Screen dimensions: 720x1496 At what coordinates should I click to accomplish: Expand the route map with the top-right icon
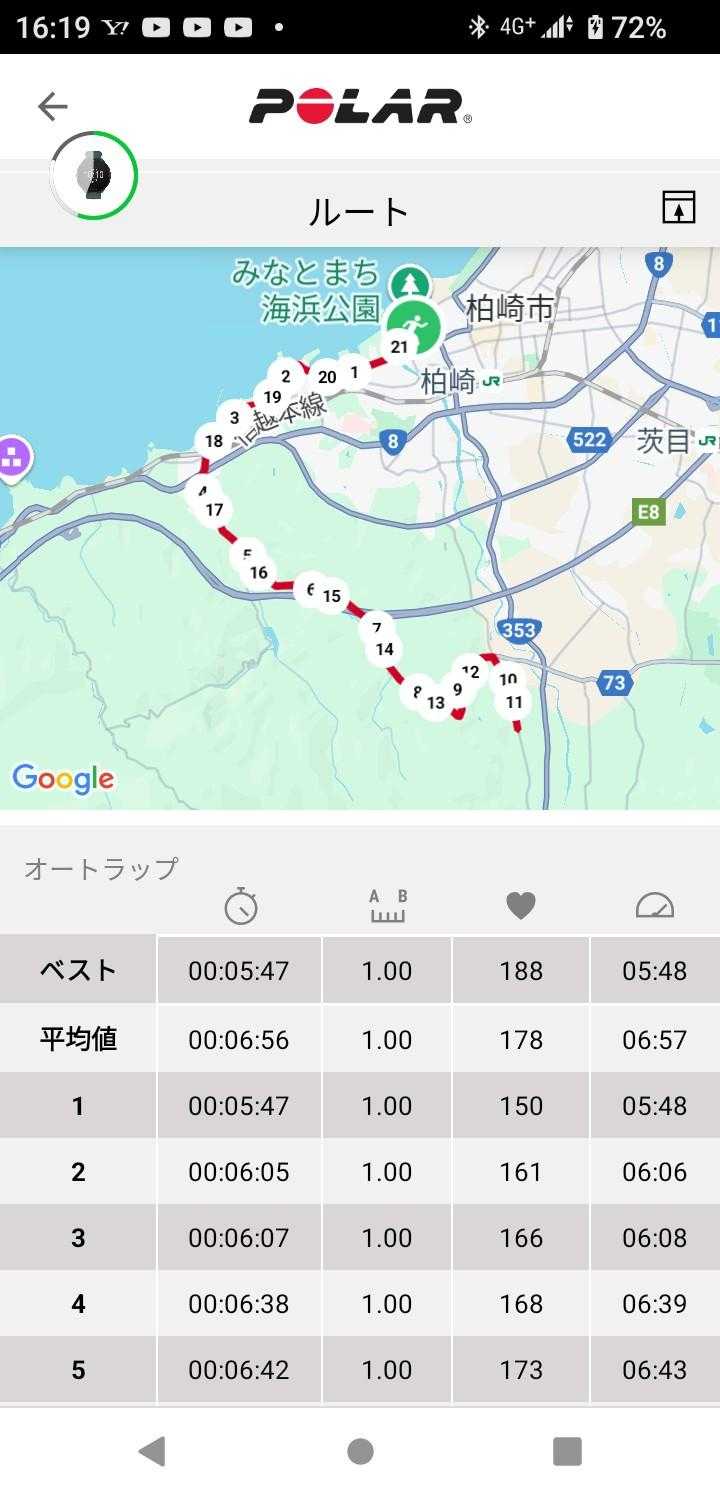678,207
